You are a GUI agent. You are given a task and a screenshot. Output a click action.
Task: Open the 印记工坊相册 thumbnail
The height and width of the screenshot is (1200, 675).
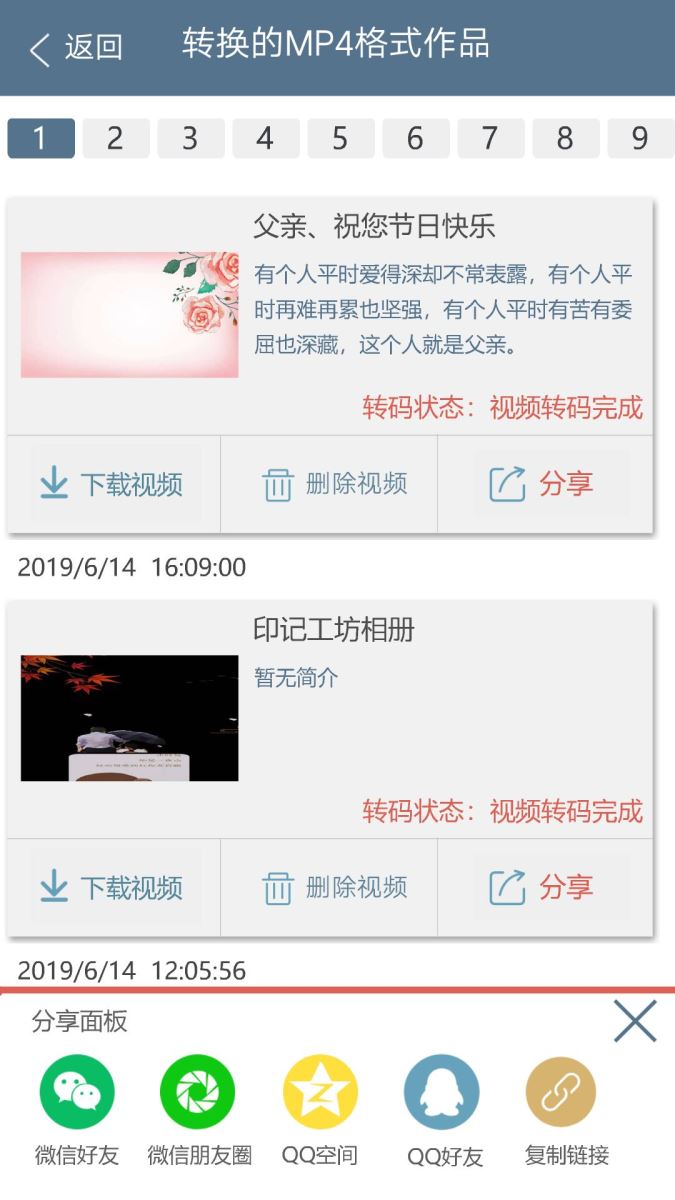[x=129, y=717]
